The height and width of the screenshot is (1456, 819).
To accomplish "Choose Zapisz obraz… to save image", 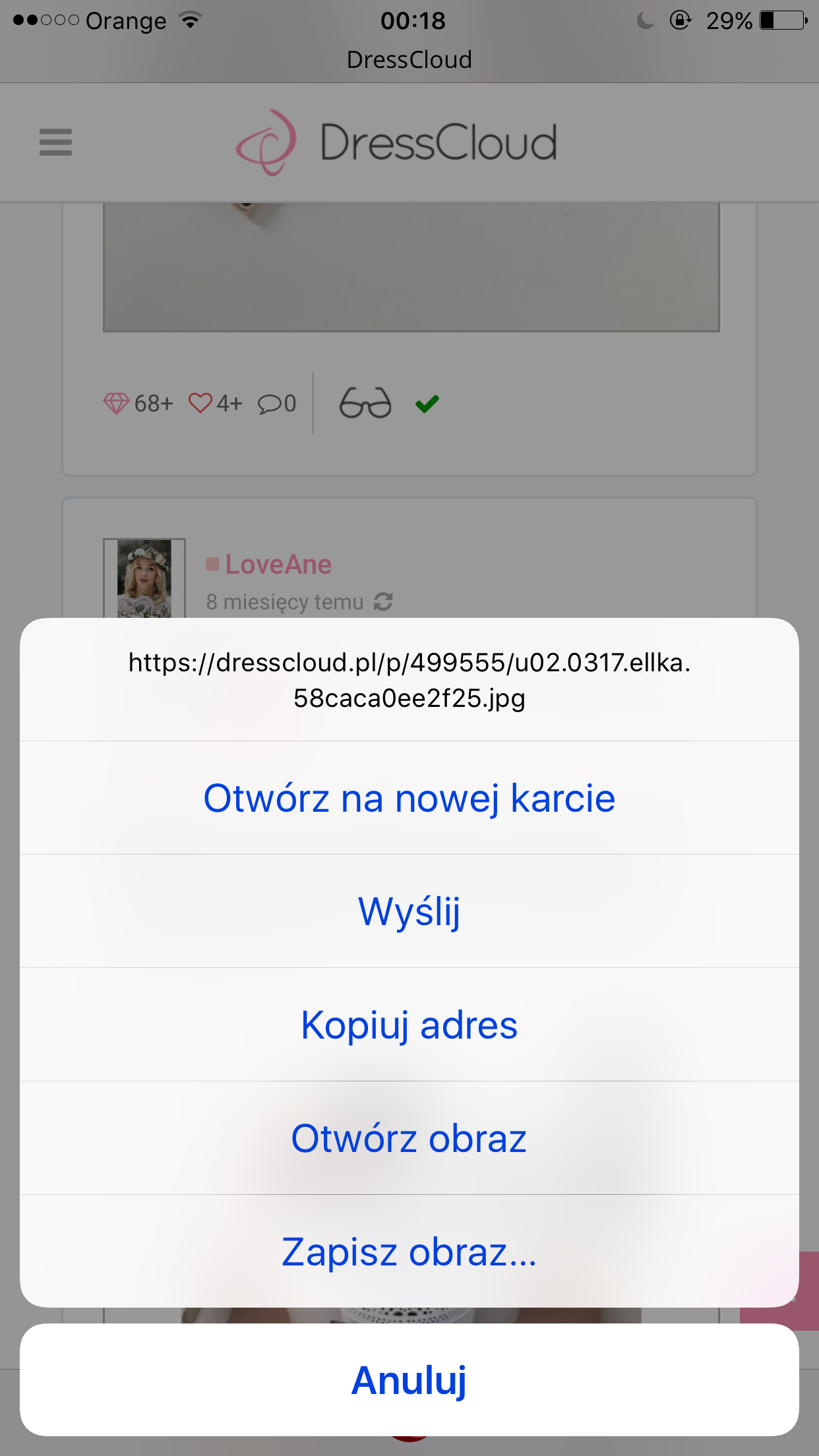I will pyautogui.click(x=409, y=1252).
